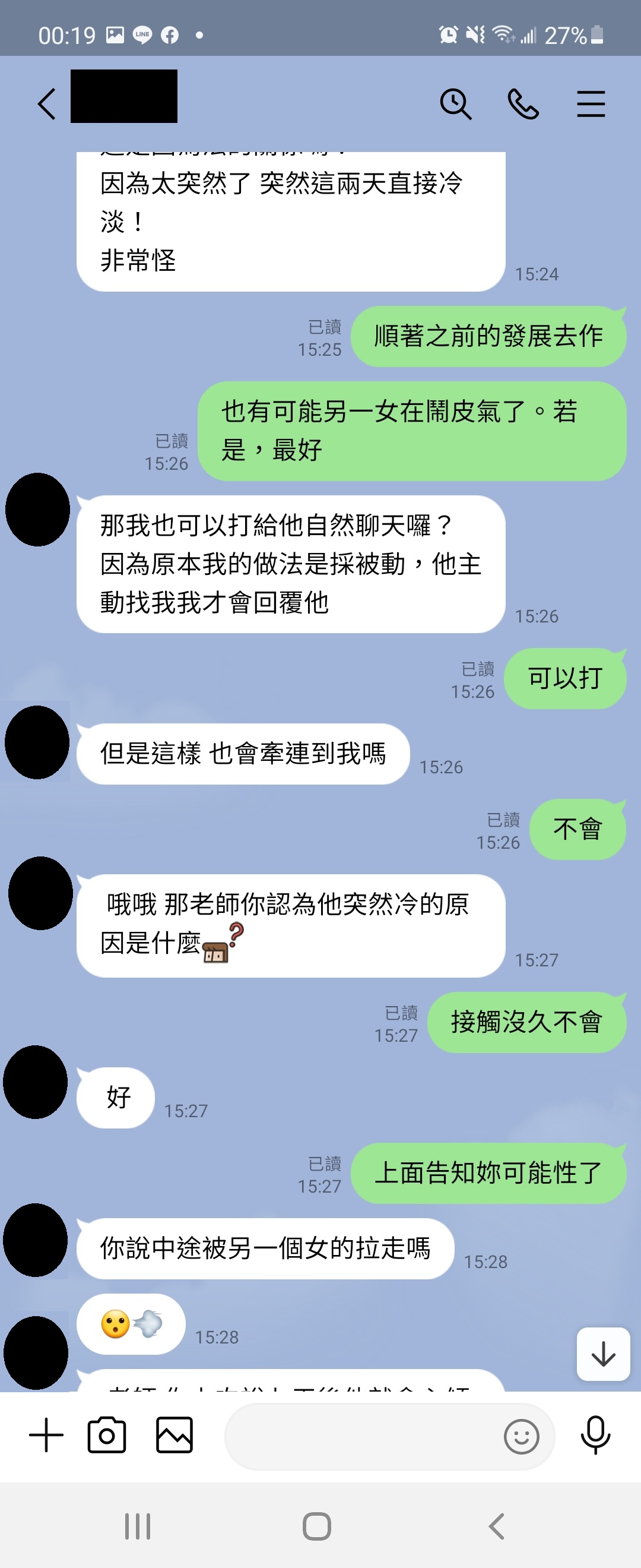The height and width of the screenshot is (1568, 641).
Task: Open the camera to take a photo
Action: click(x=107, y=1436)
